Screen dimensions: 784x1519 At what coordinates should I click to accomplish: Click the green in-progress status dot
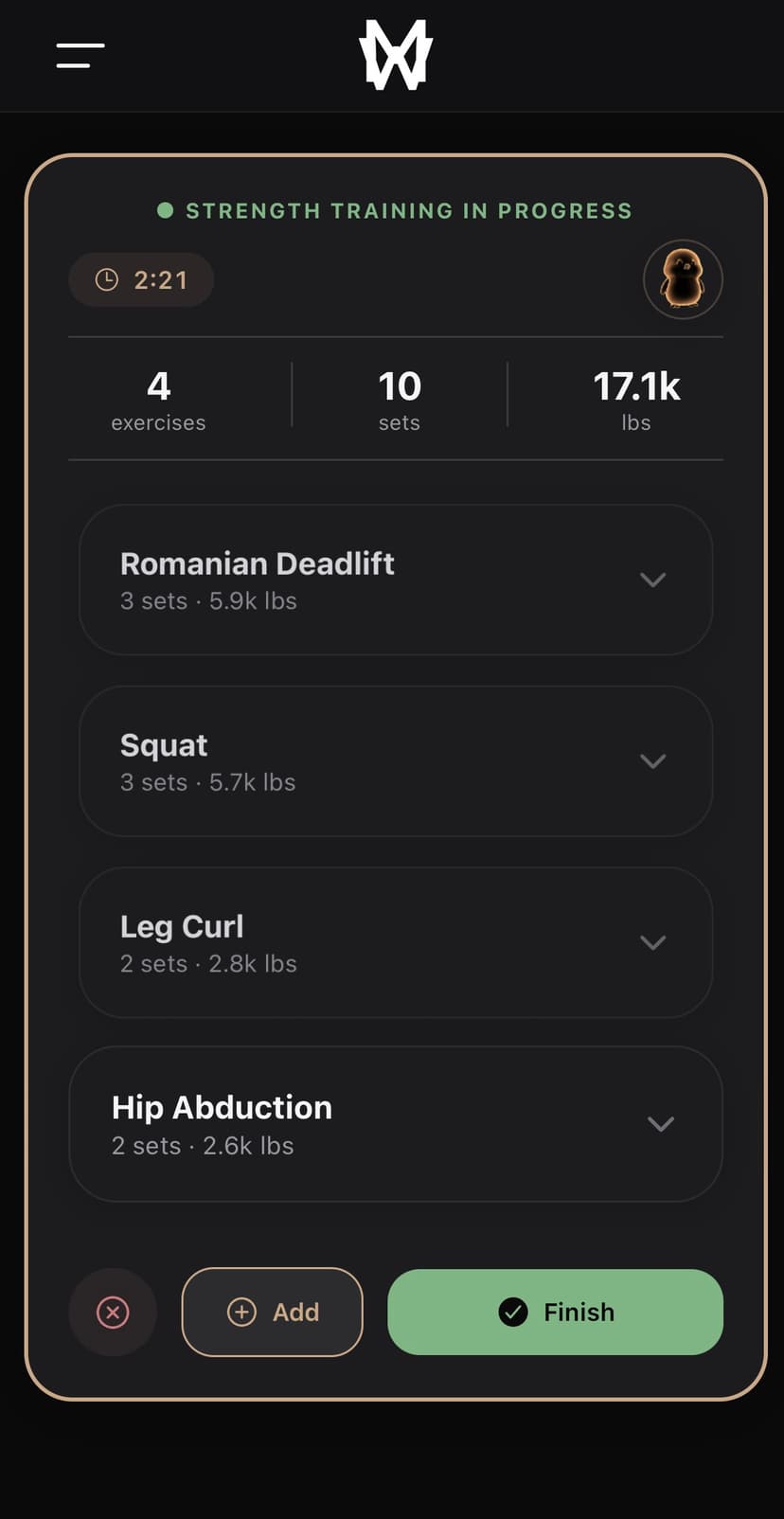pyautogui.click(x=165, y=210)
